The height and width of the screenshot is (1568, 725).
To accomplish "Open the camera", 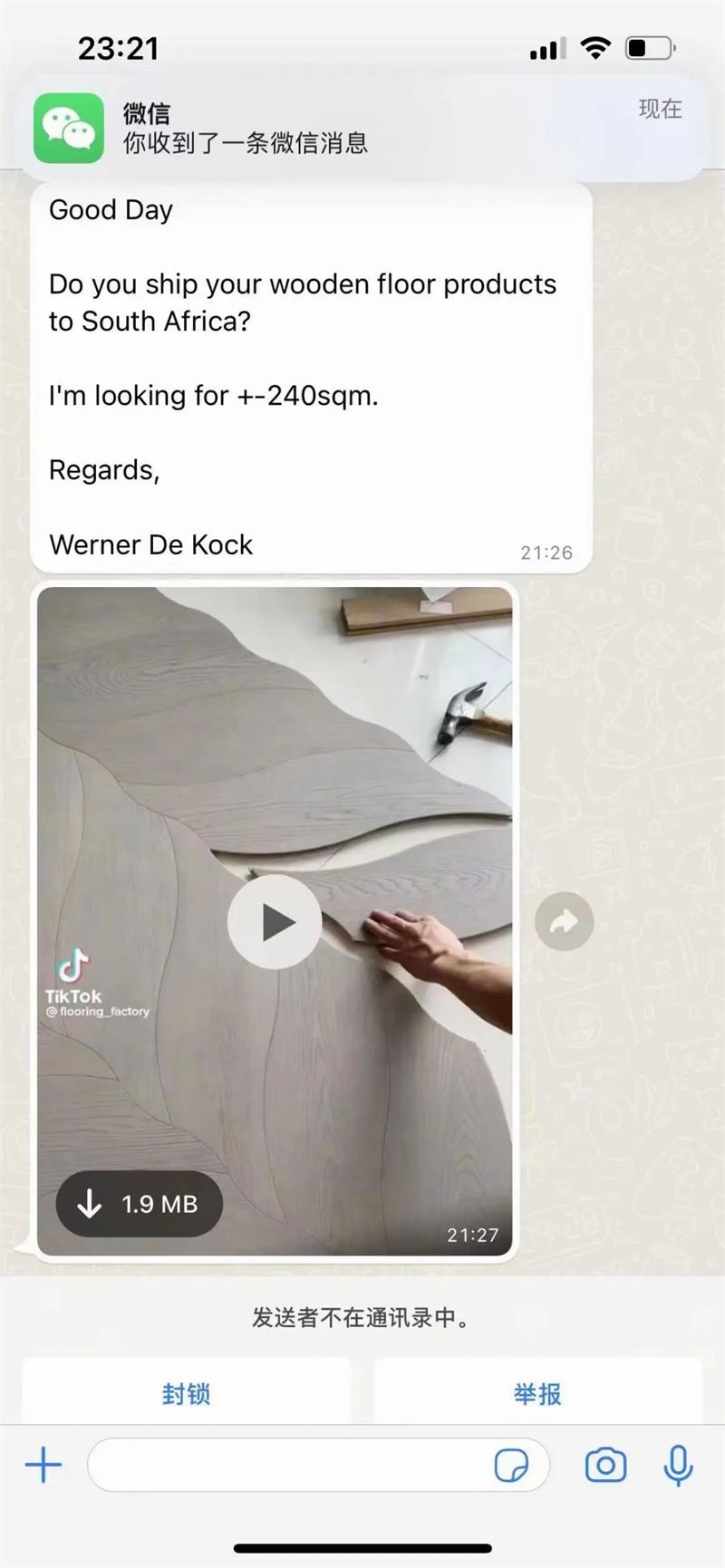I will point(605,1465).
